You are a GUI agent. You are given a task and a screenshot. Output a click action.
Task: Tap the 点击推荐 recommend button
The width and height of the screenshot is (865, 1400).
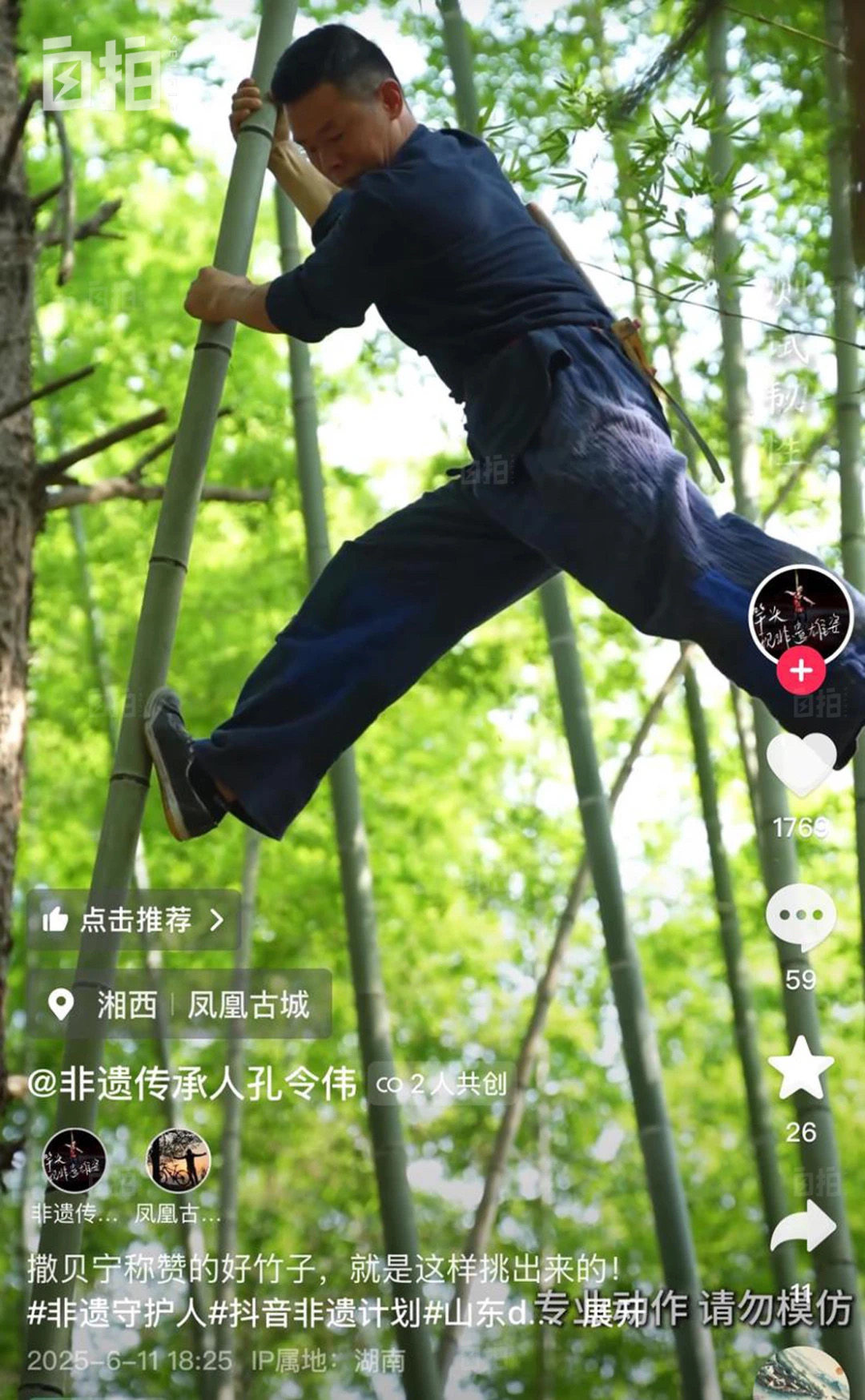[x=134, y=919]
